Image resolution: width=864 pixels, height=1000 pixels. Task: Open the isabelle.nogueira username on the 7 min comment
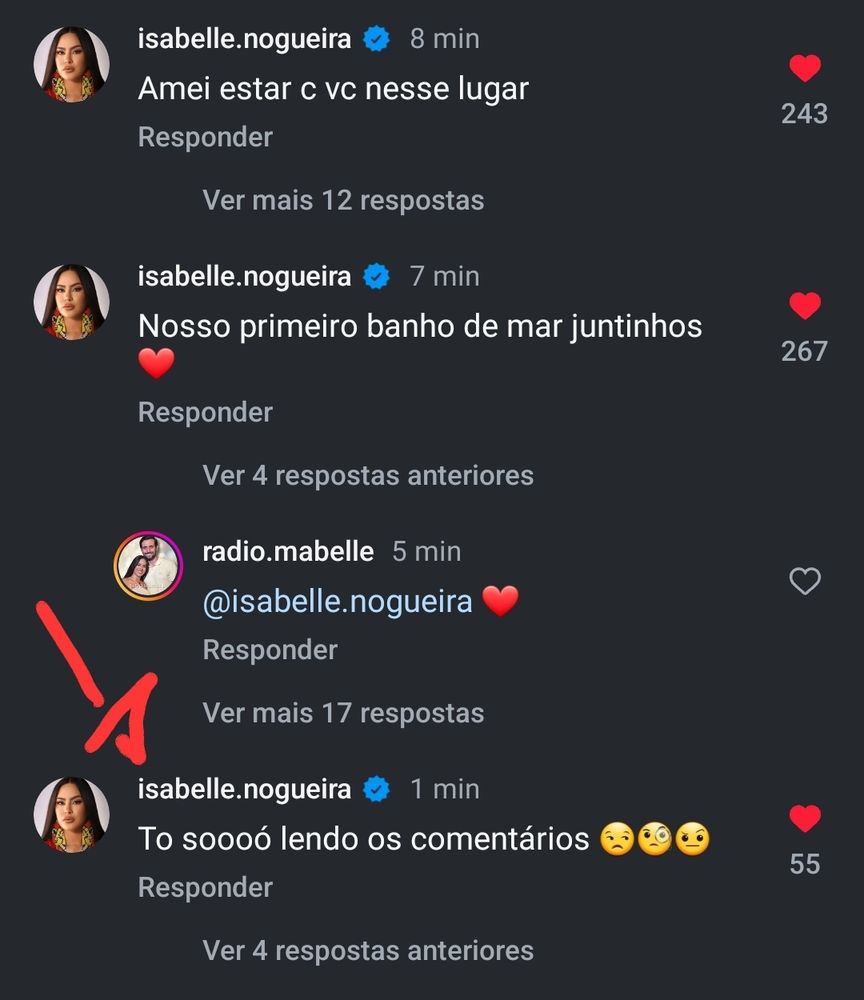tap(245, 276)
